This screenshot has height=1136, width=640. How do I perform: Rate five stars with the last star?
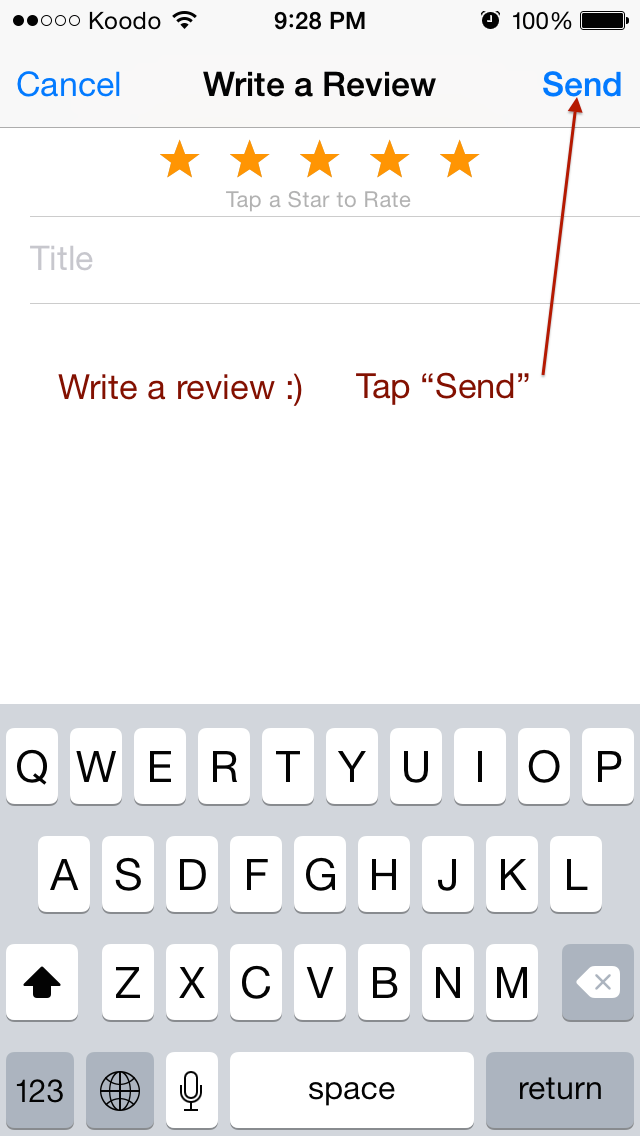(x=460, y=160)
